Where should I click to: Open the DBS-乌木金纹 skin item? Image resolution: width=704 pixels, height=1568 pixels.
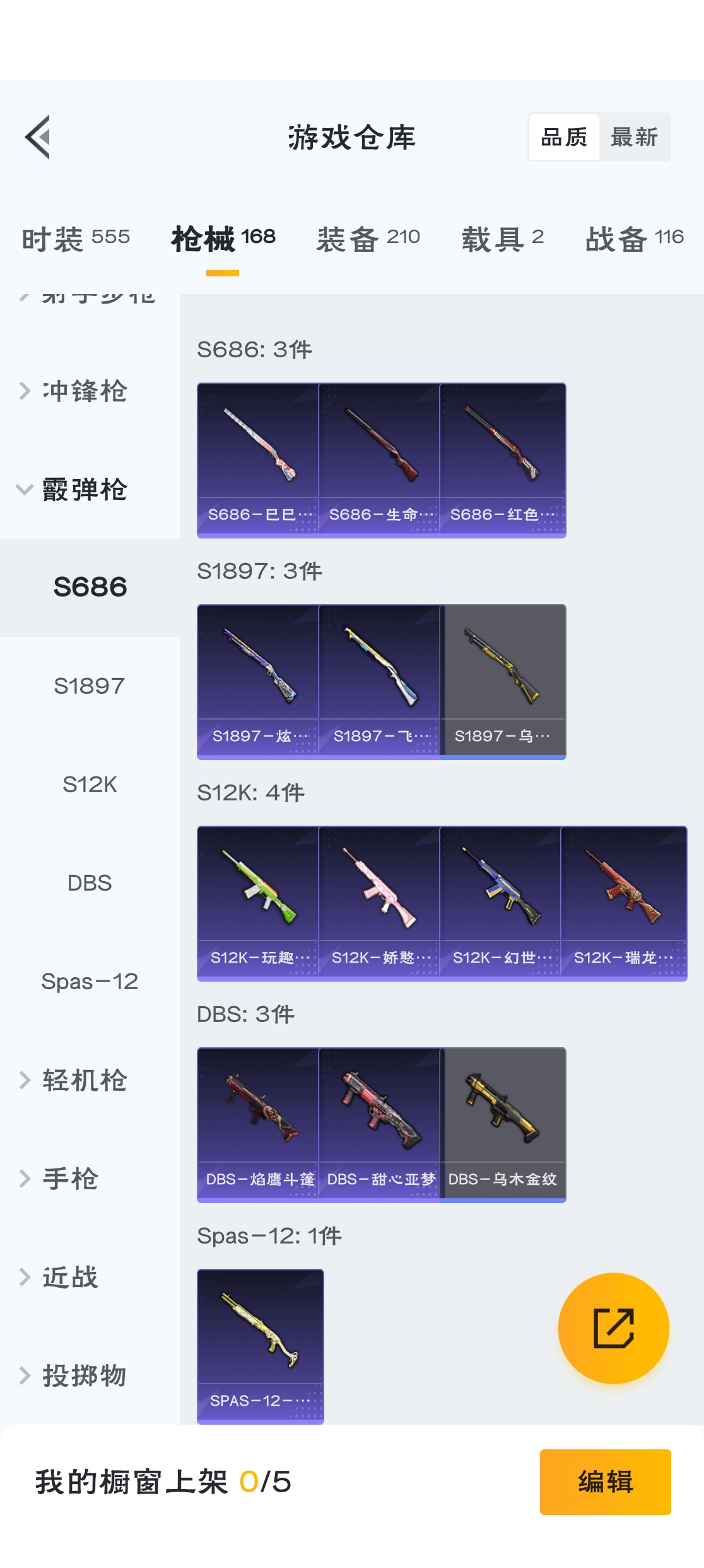tap(503, 1124)
